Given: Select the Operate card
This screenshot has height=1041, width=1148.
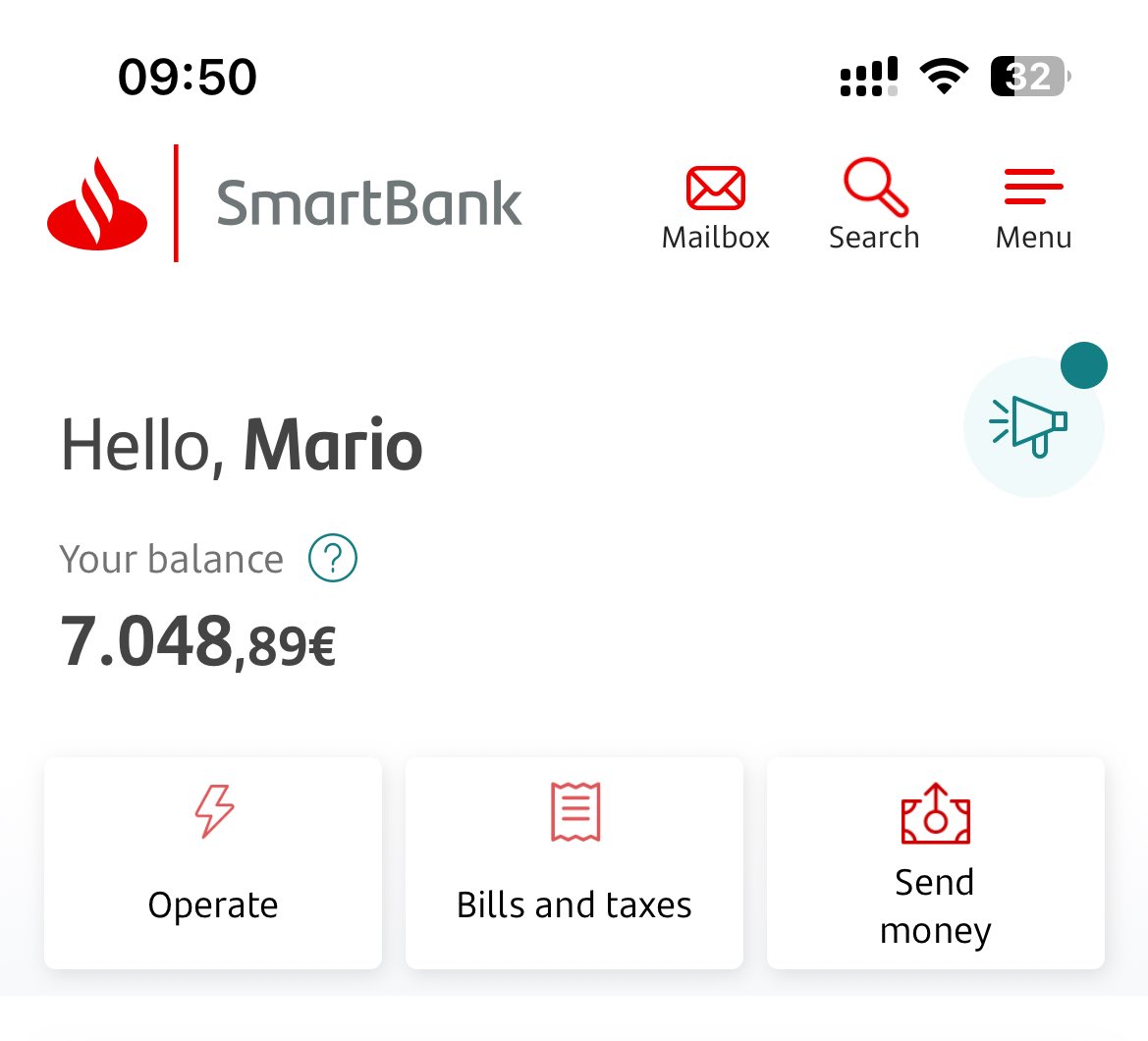Looking at the screenshot, I should pyautogui.click(x=213, y=862).
